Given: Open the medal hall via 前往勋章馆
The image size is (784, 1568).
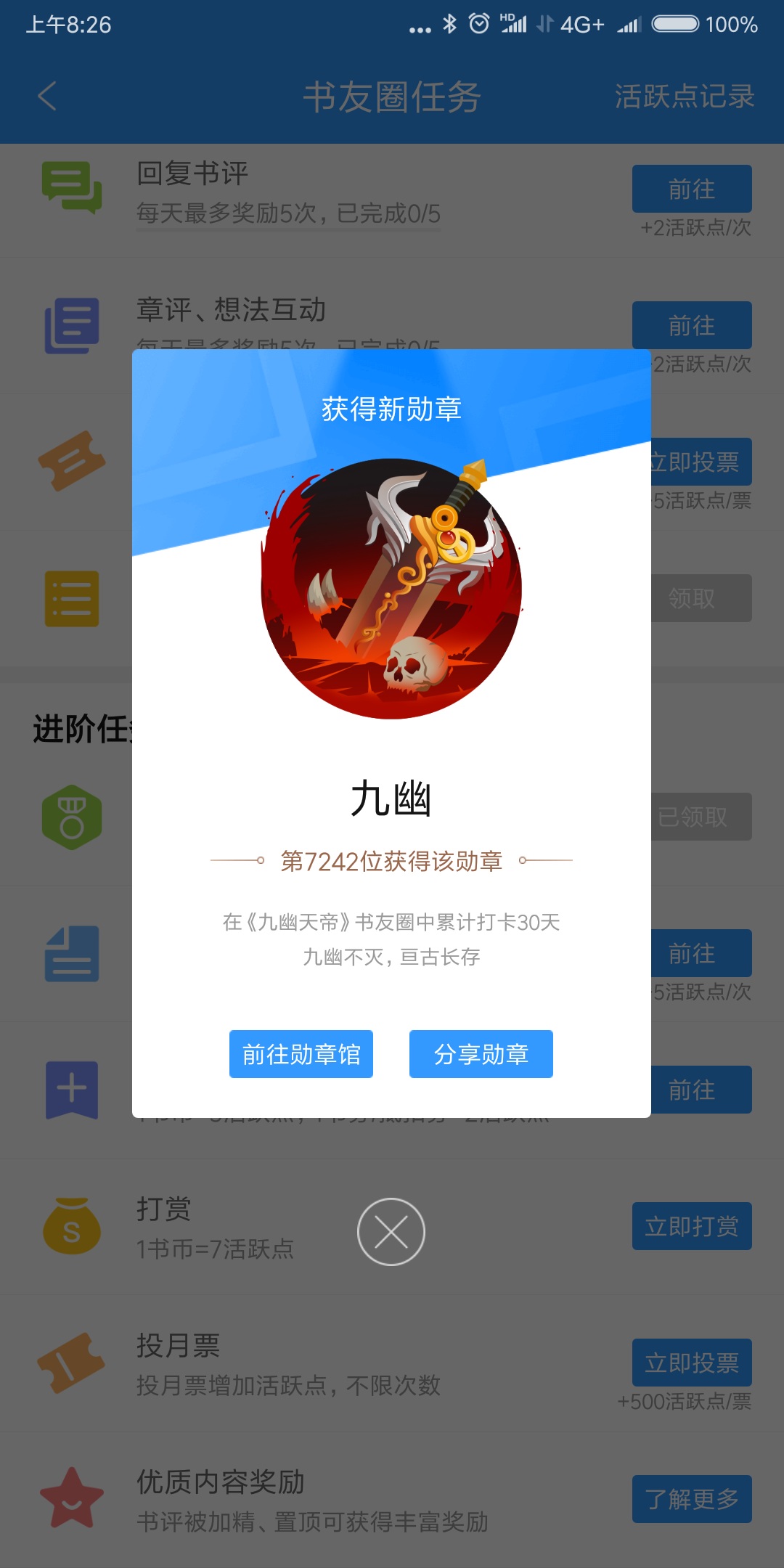Looking at the screenshot, I should point(301,1054).
